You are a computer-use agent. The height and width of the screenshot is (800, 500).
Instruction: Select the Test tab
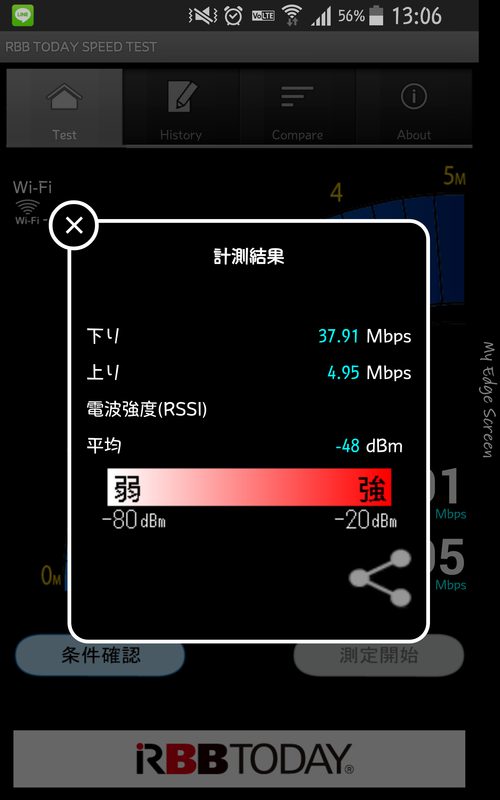[64, 108]
